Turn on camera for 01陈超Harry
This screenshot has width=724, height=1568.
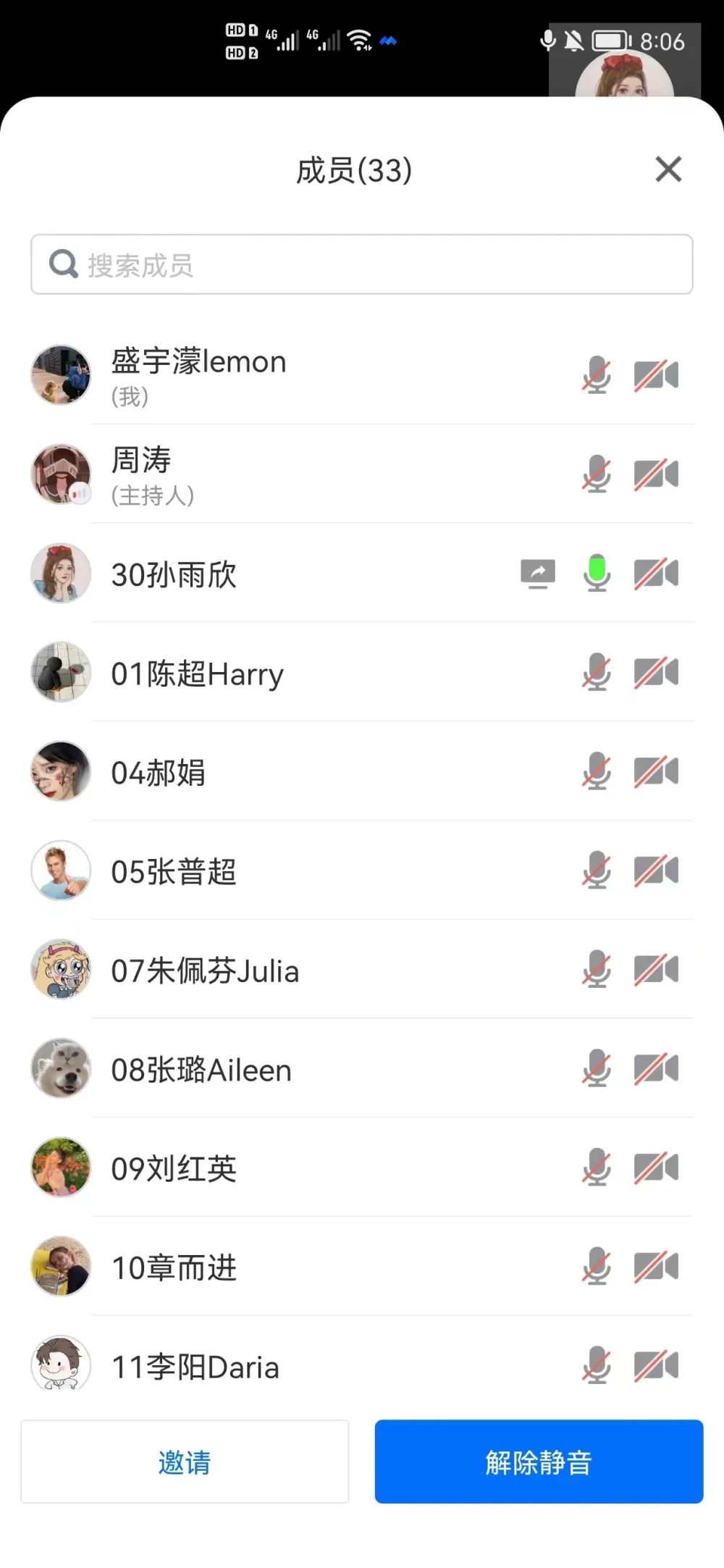655,672
